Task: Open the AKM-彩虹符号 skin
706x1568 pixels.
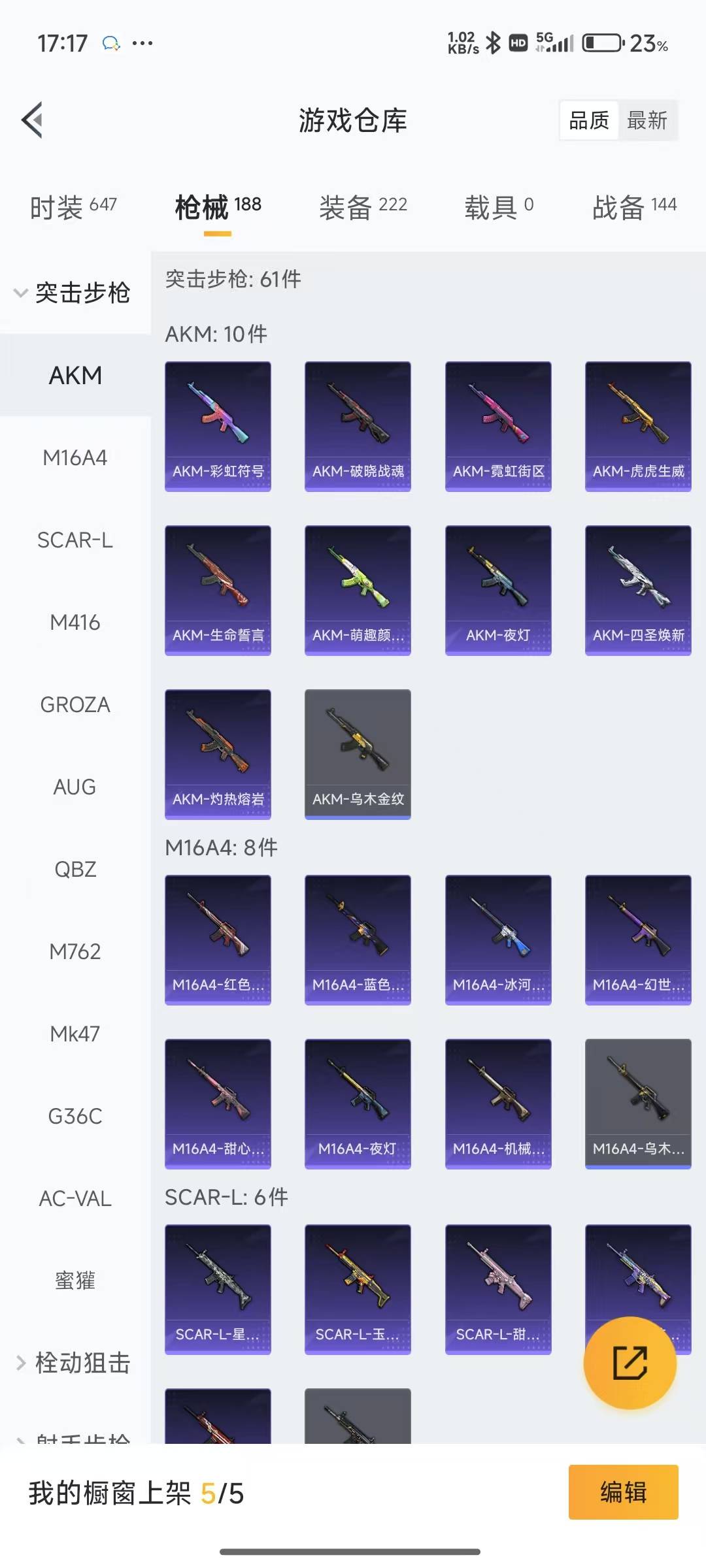Action: [218, 426]
